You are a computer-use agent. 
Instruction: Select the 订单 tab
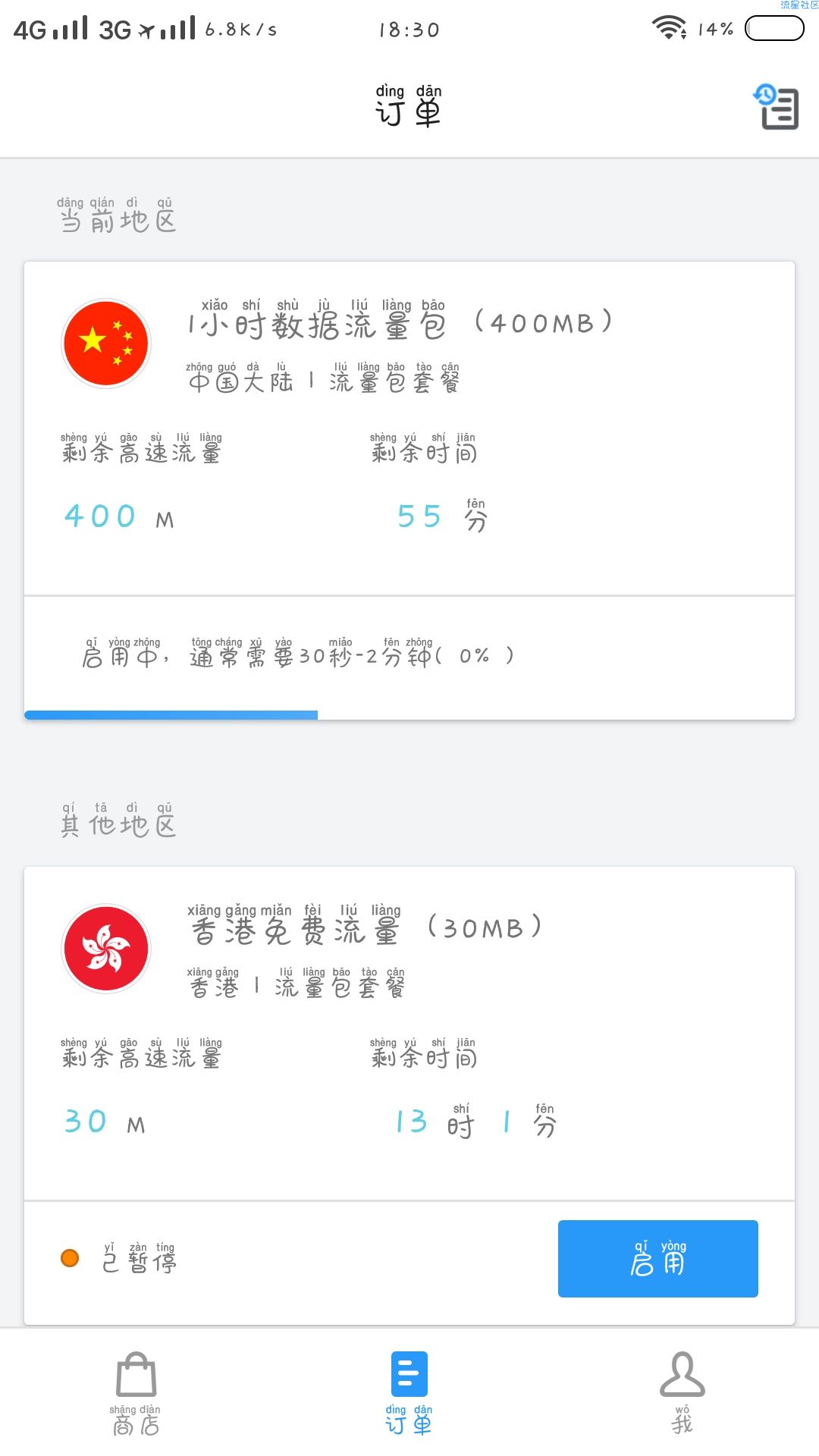click(x=409, y=1393)
